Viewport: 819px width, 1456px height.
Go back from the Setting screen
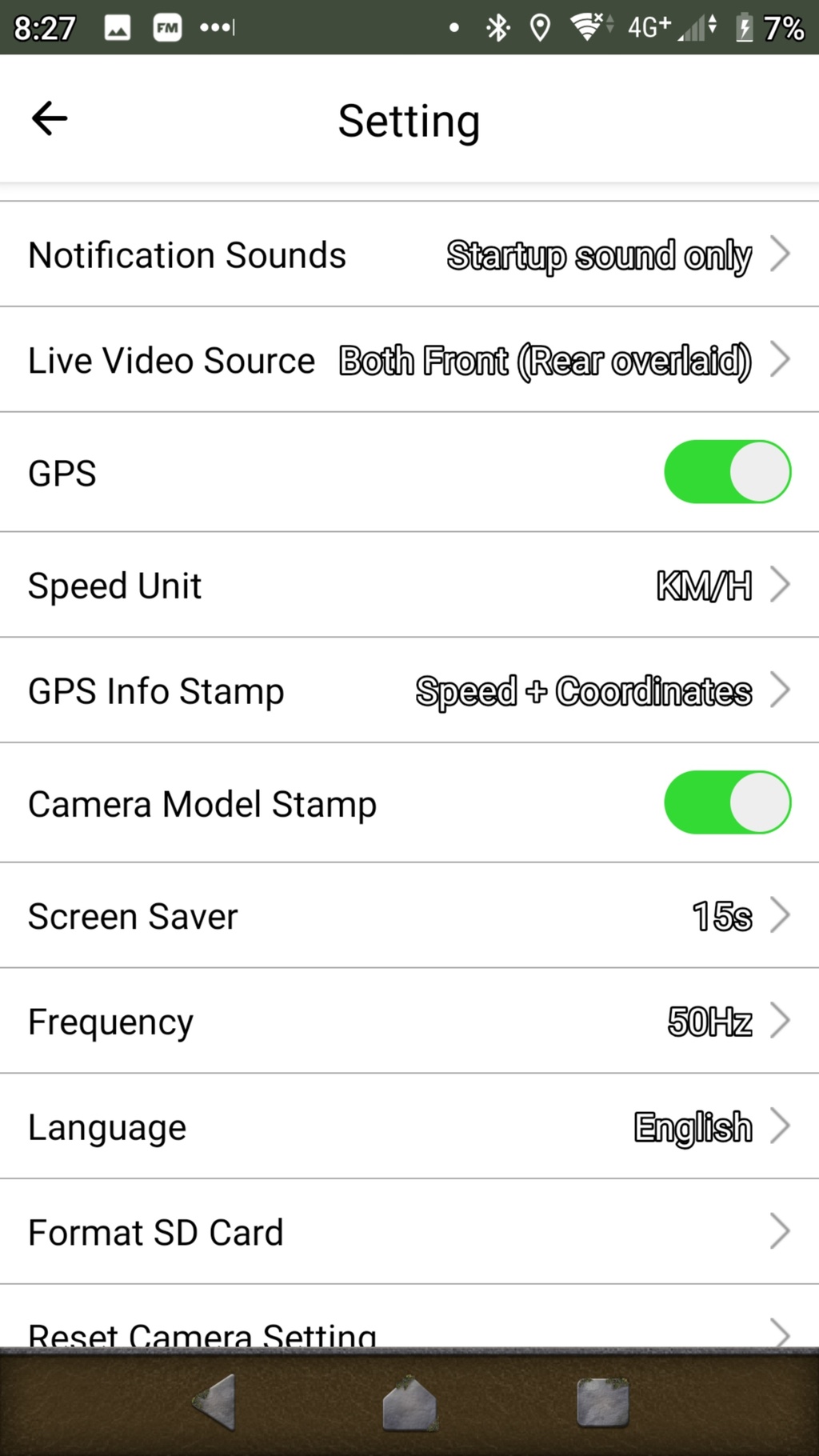pos(50,119)
